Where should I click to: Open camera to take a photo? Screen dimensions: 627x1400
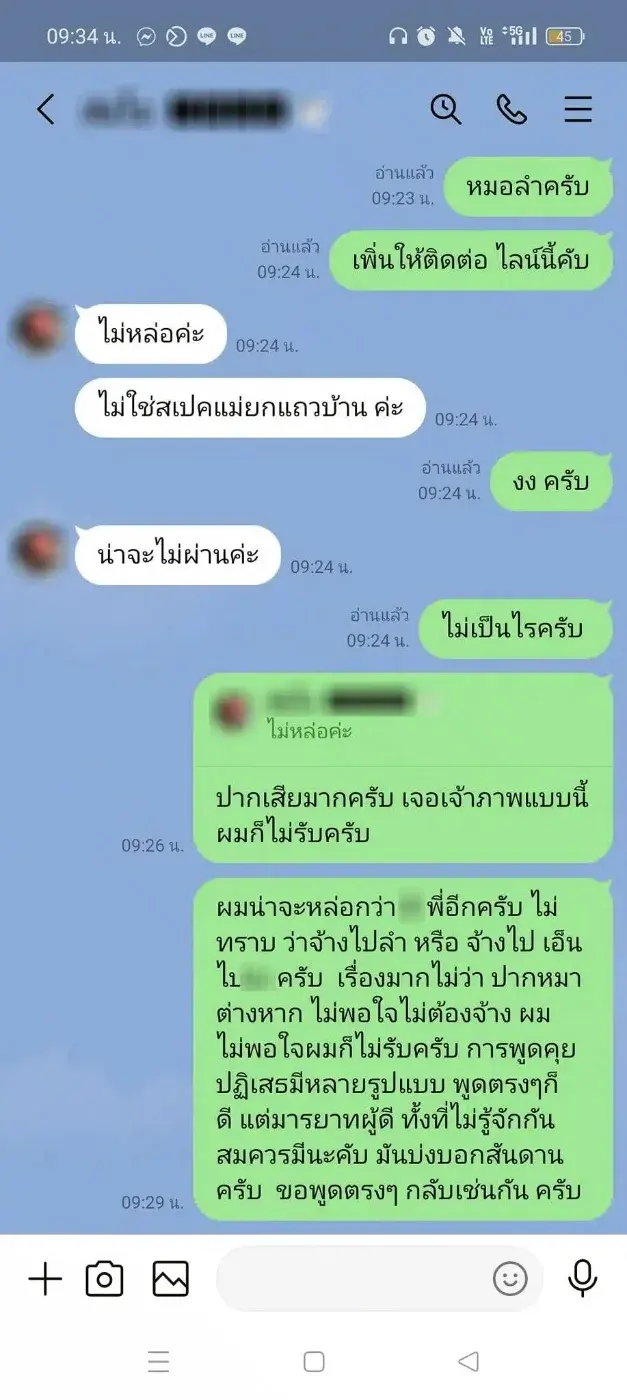(x=104, y=1279)
